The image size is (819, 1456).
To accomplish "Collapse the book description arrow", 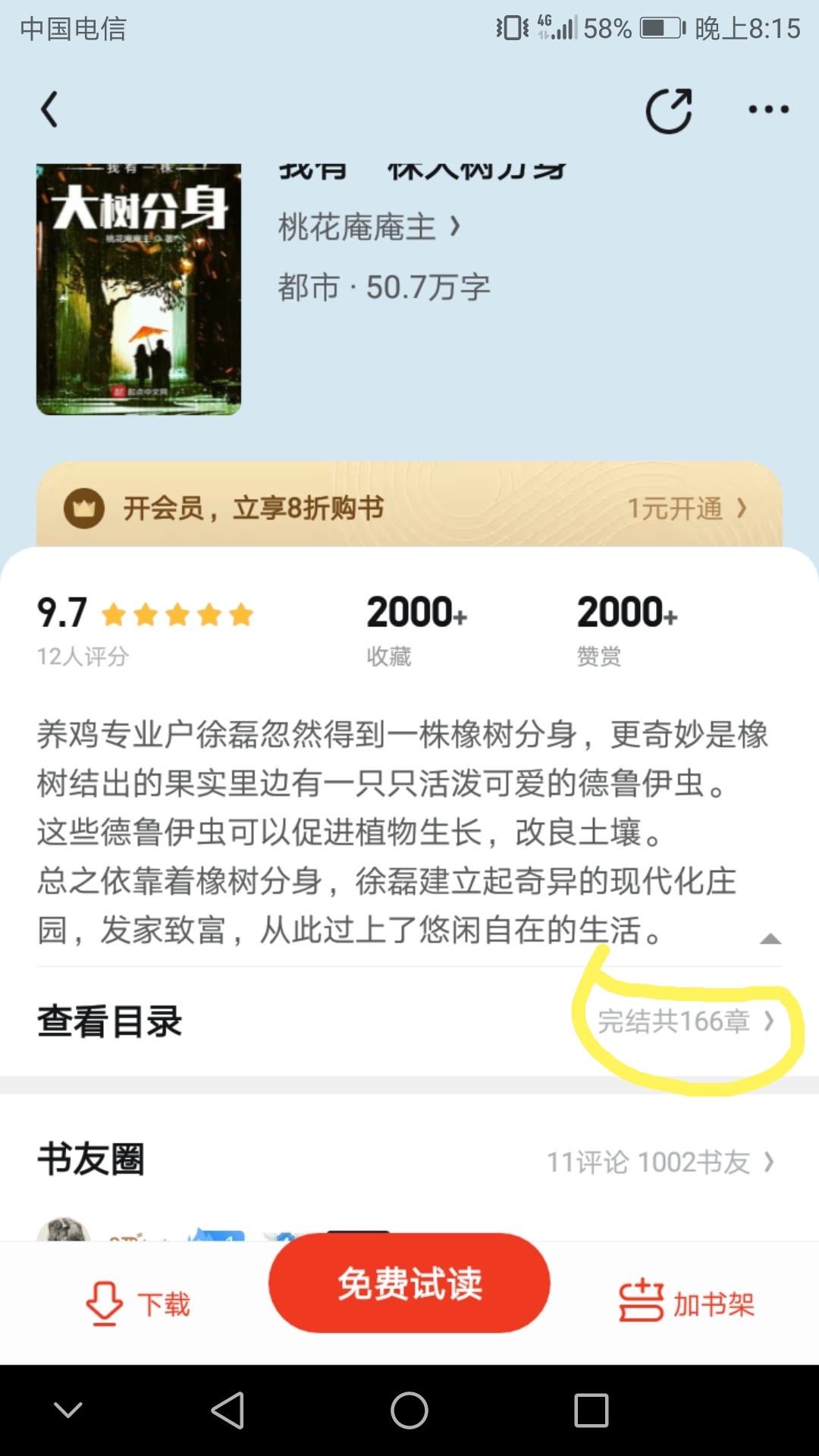I will point(770,940).
